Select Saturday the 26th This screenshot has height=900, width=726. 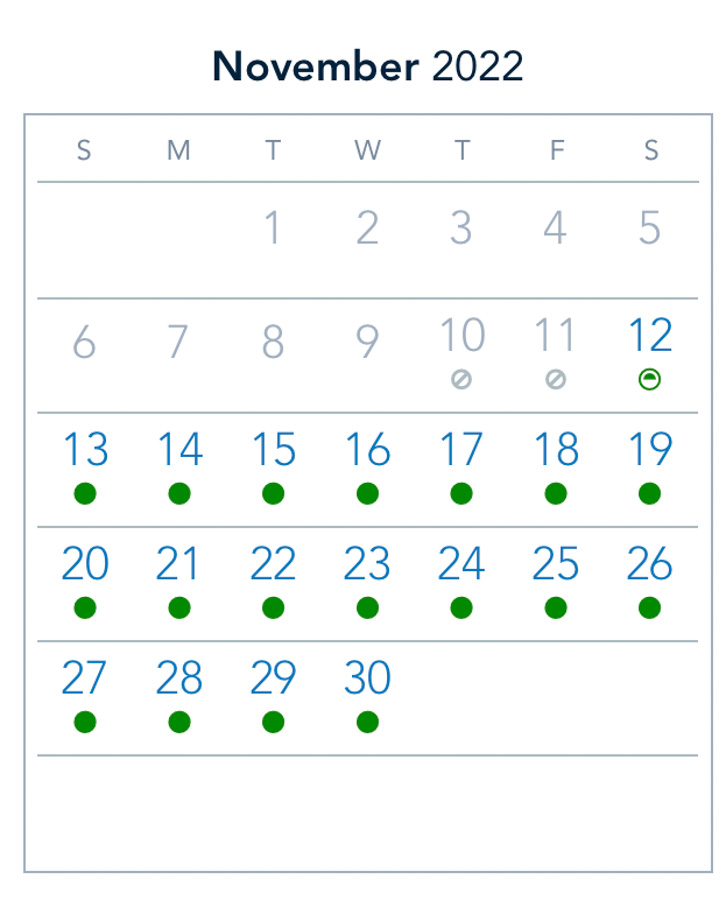point(650,579)
